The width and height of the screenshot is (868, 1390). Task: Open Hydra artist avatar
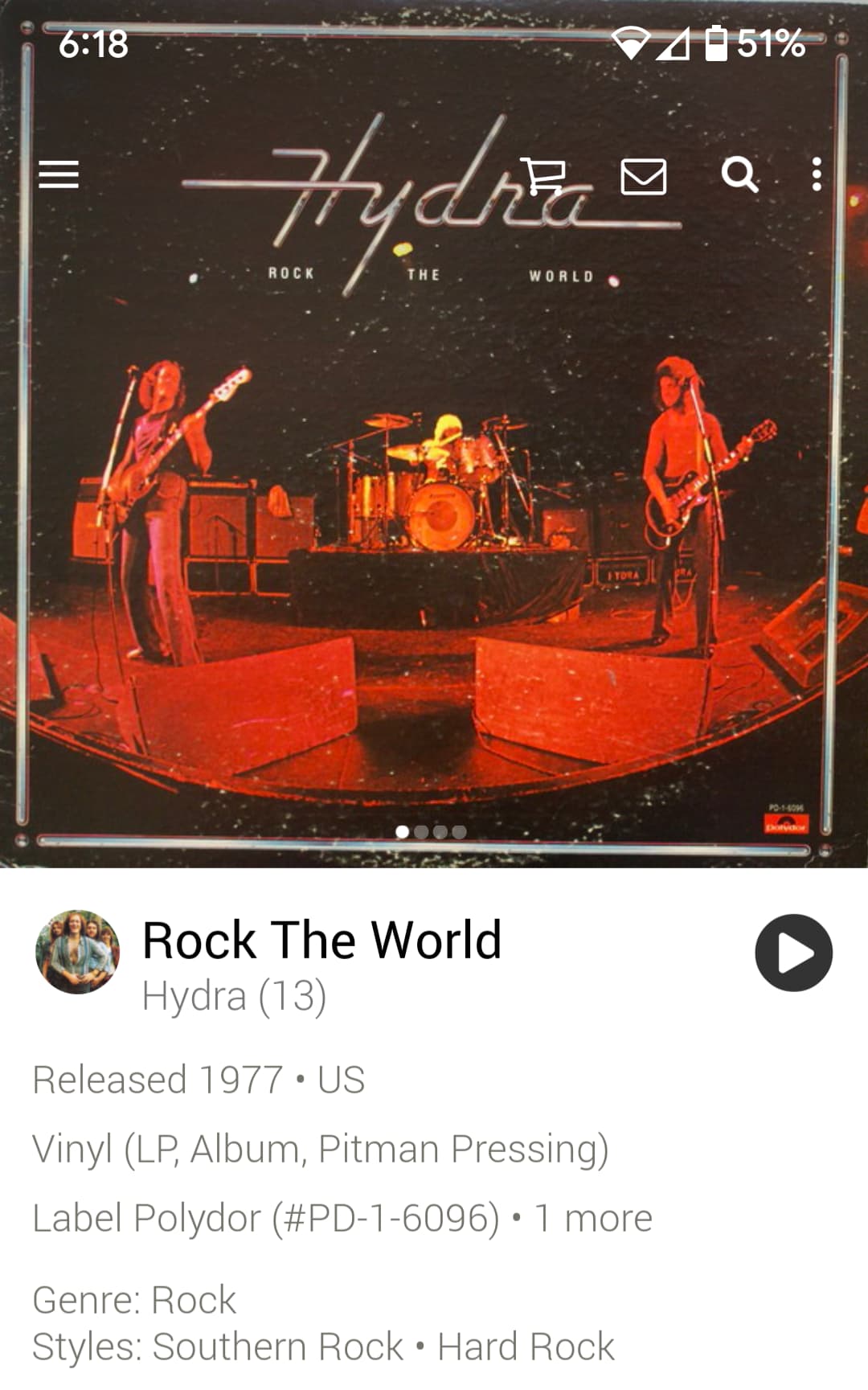pos(77,952)
